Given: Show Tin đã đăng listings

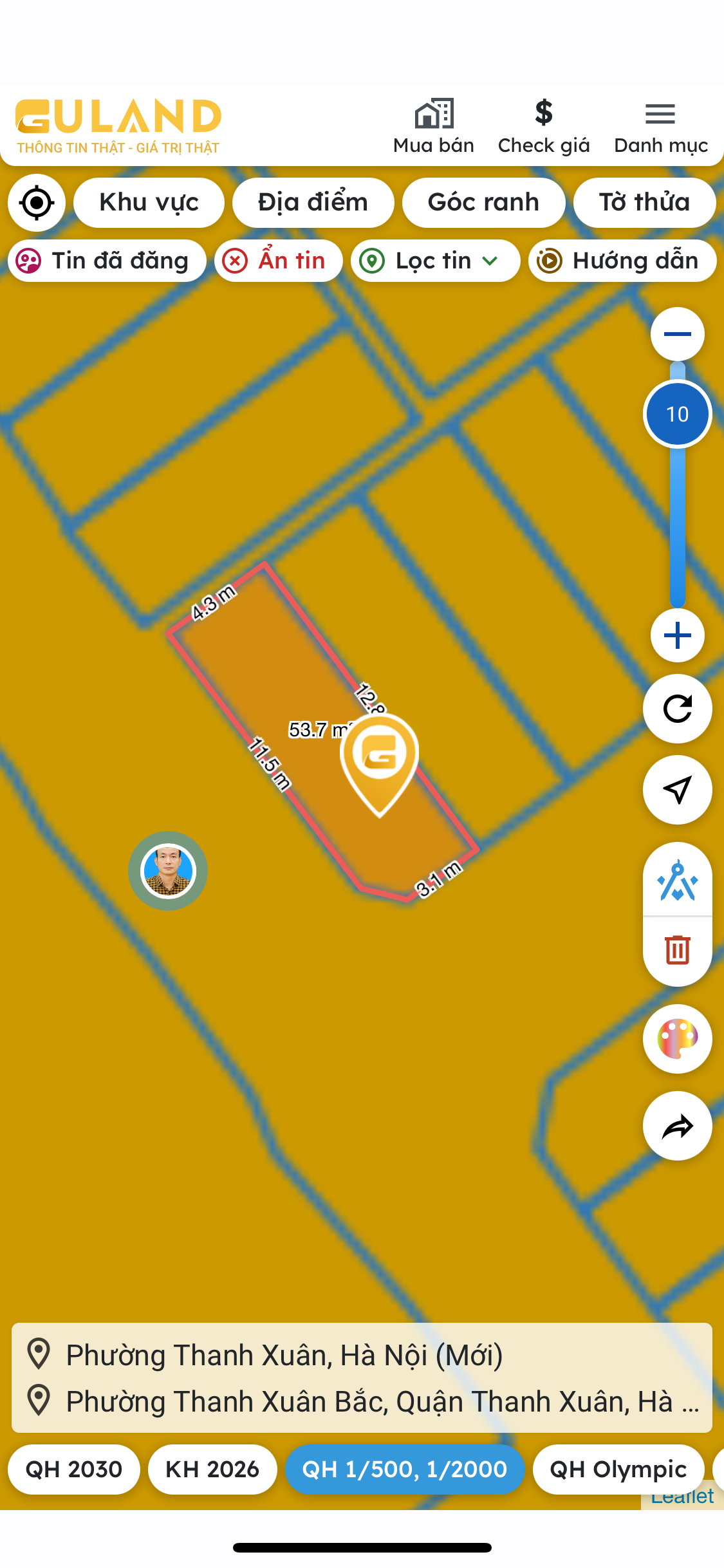Looking at the screenshot, I should (107, 261).
